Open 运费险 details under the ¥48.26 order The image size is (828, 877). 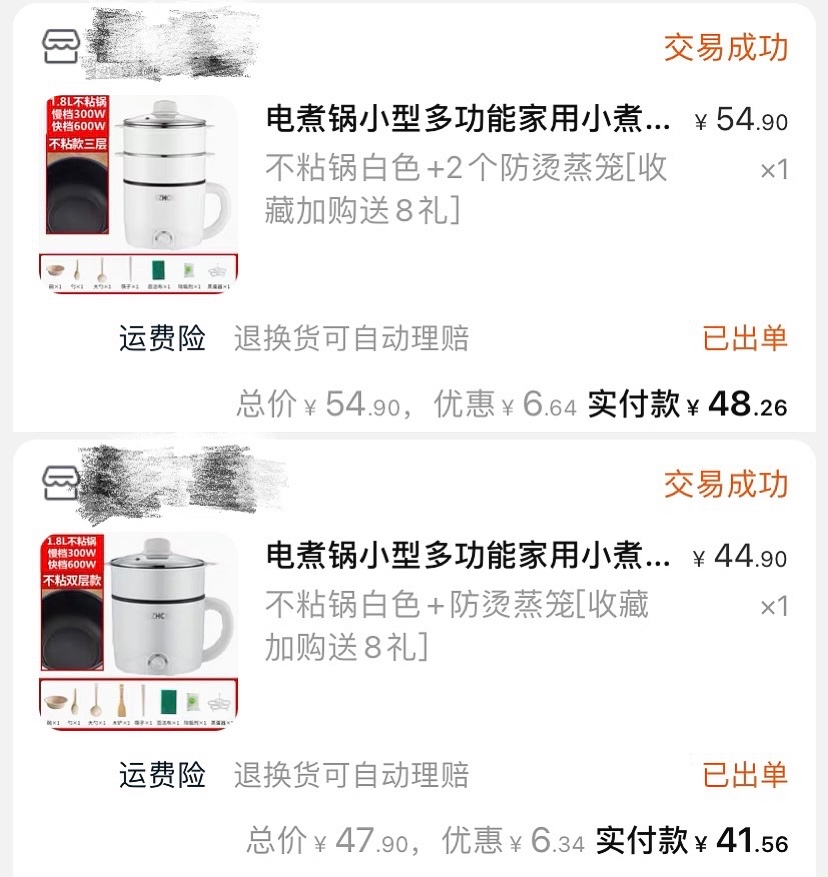(163, 338)
